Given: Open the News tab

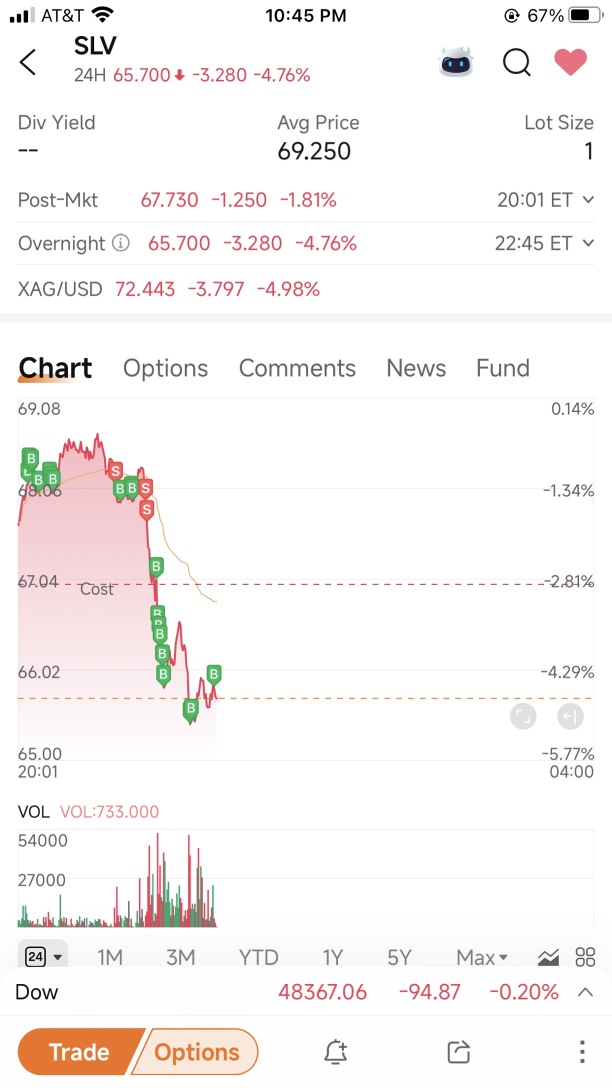Looking at the screenshot, I should 416,368.
